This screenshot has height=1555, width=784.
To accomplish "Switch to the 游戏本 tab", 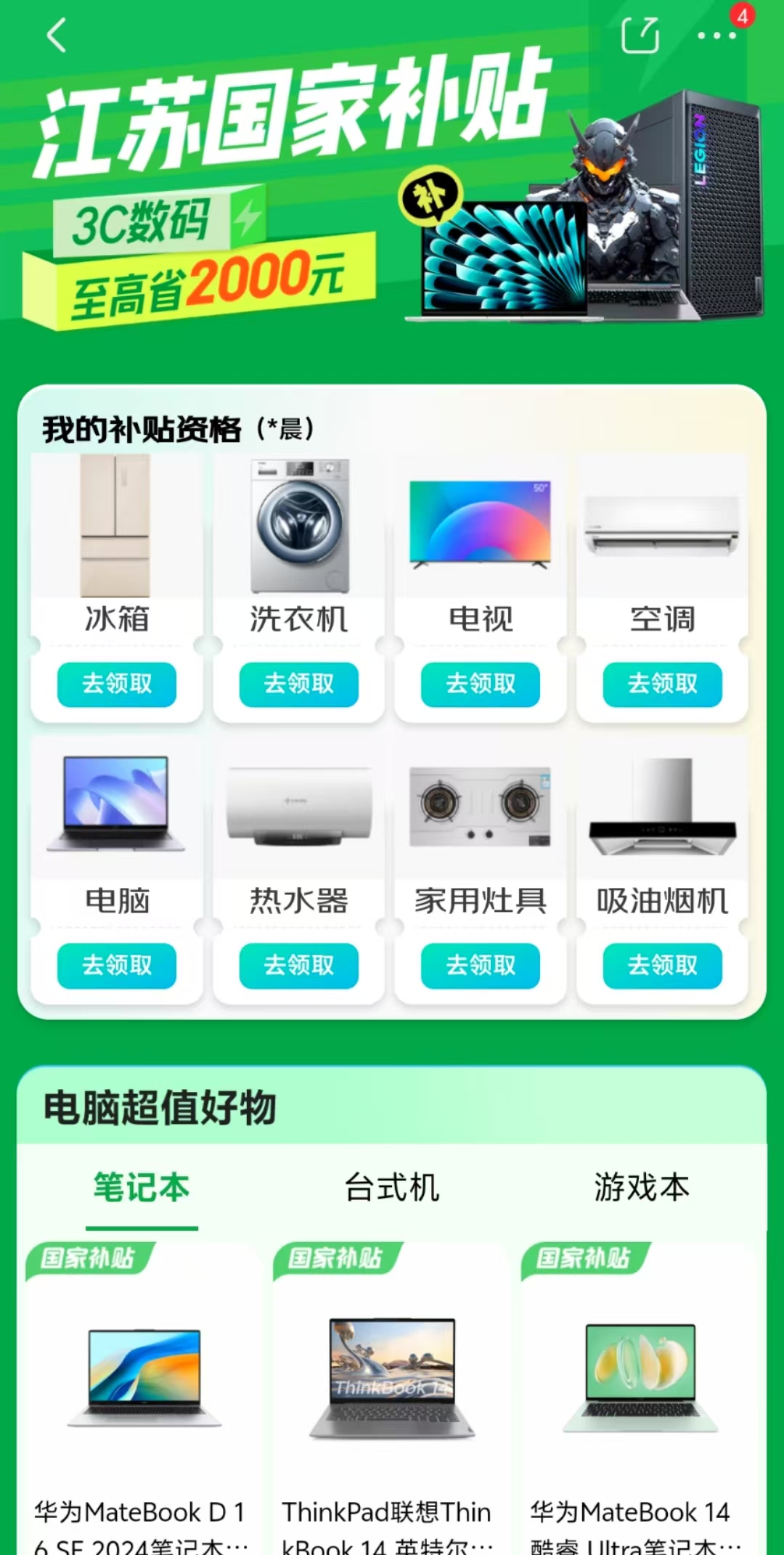I will click(x=642, y=1188).
